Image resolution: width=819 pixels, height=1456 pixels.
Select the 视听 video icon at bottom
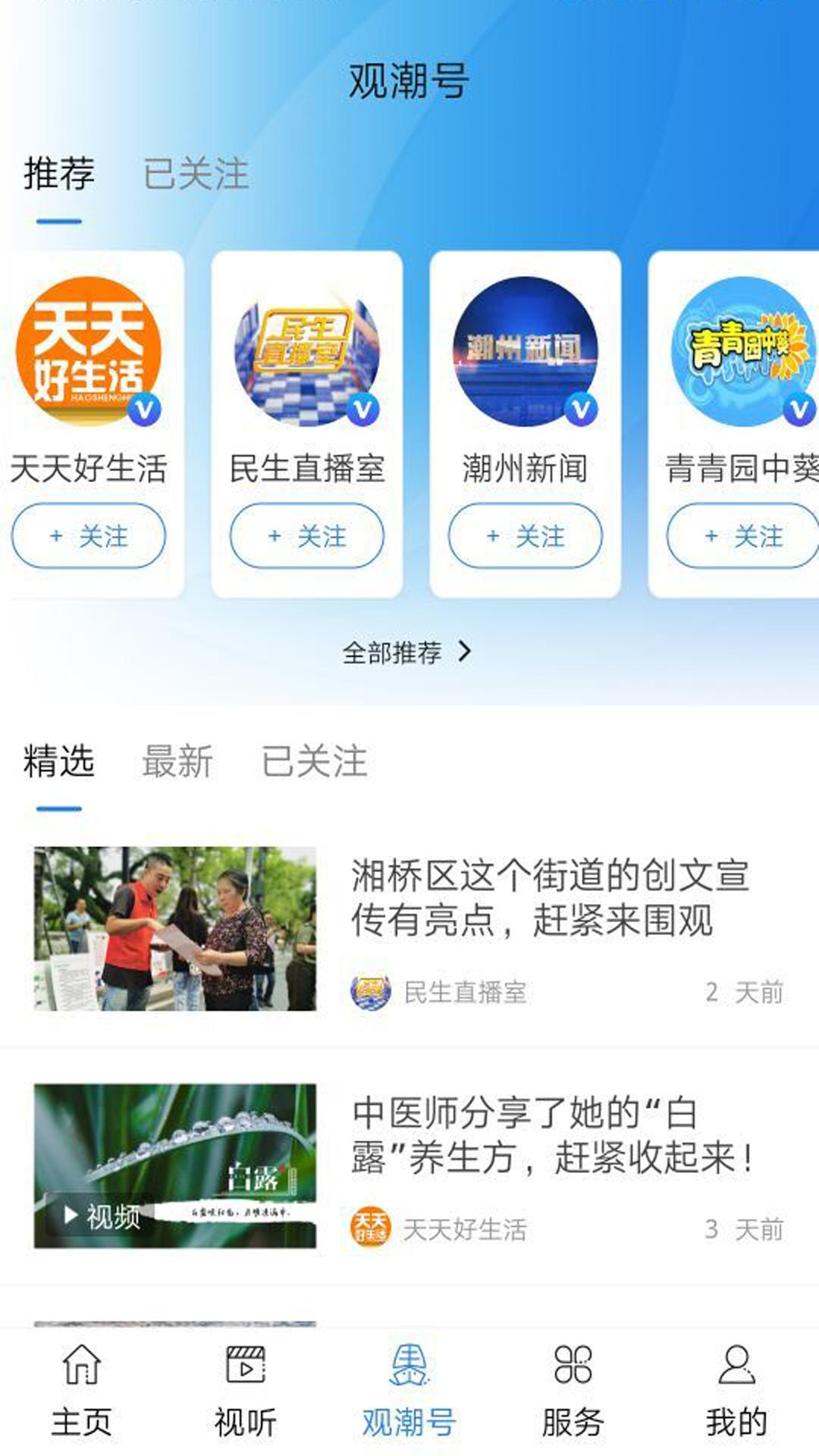(x=245, y=1380)
